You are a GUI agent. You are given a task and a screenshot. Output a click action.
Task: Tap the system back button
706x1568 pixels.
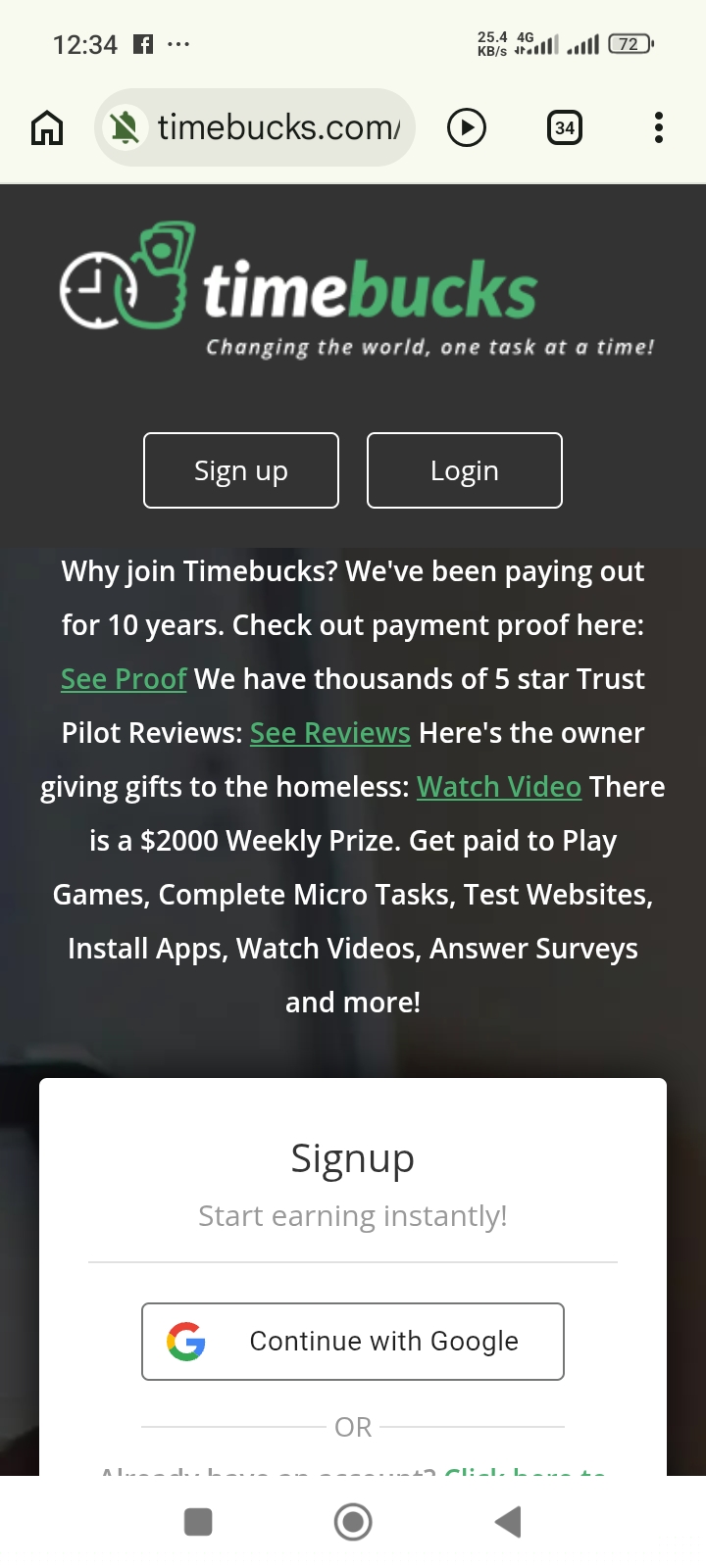pos(507,1522)
